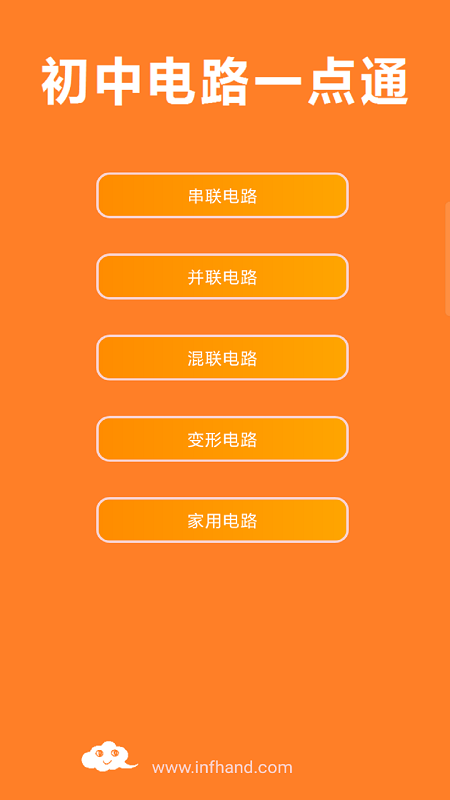Open the 串联电路 section
This screenshot has width=450, height=800.
point(222,195)
